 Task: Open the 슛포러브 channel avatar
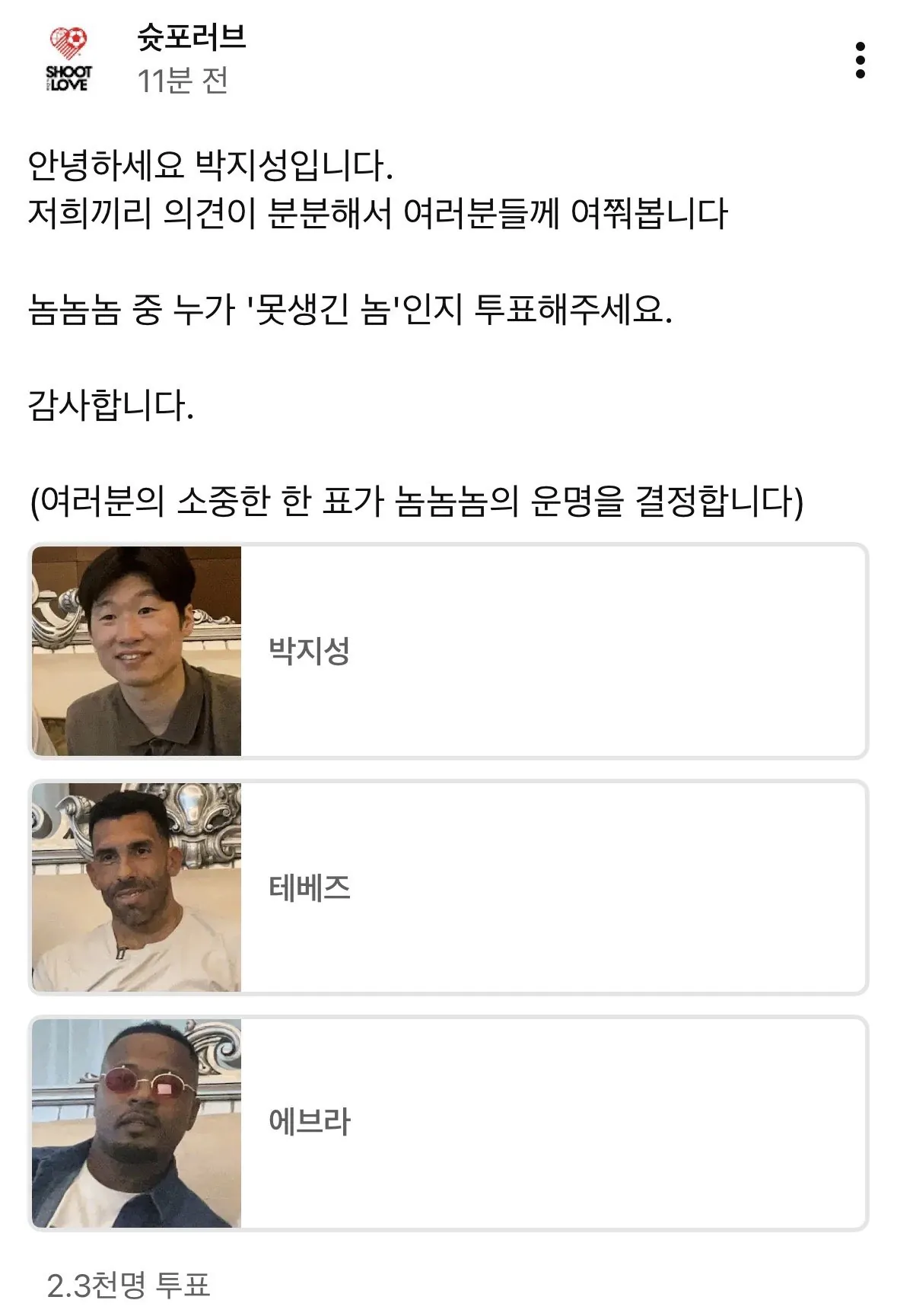tap(68, 59)
